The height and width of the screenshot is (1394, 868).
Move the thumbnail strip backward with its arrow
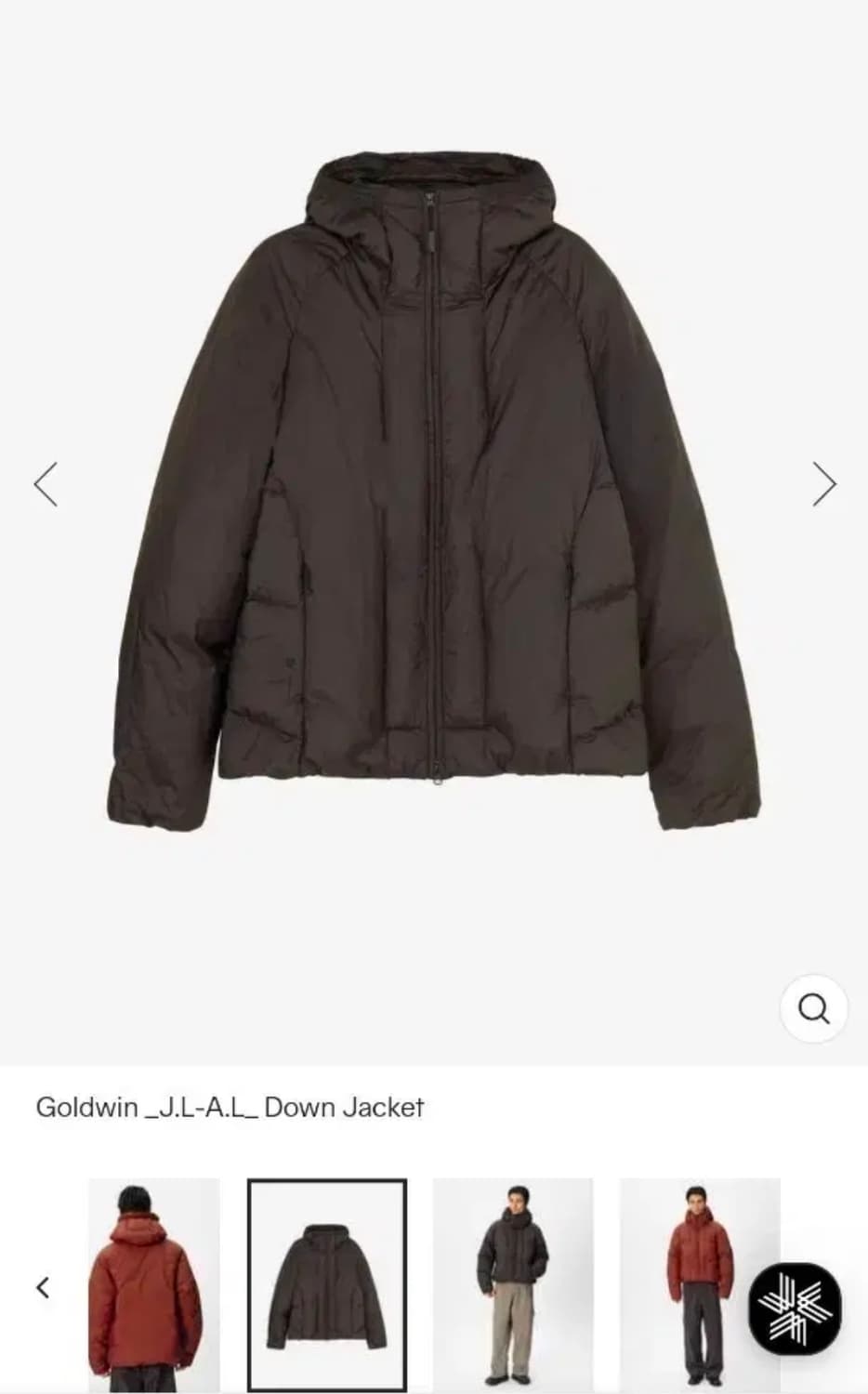pos(43,1287)
